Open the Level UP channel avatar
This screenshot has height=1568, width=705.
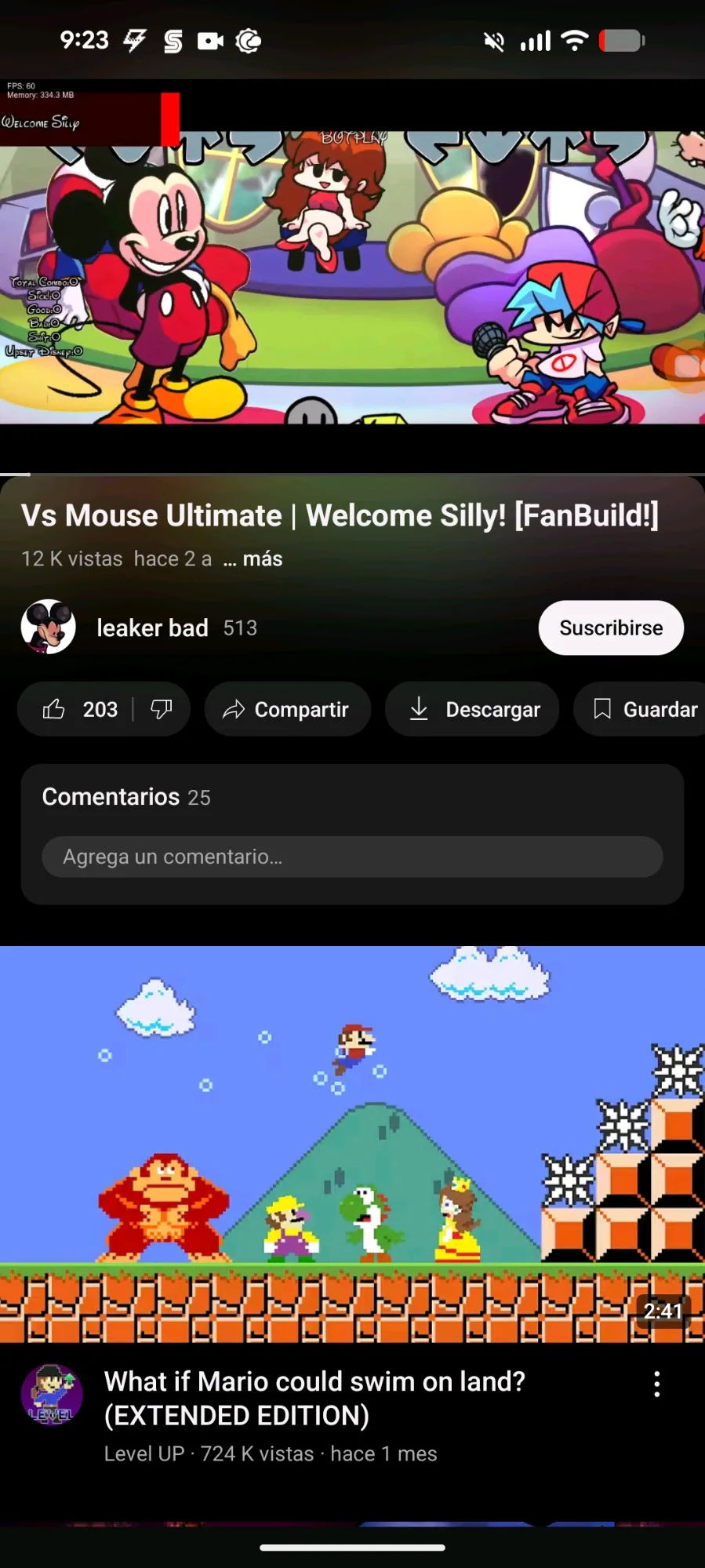[51, 1395]
